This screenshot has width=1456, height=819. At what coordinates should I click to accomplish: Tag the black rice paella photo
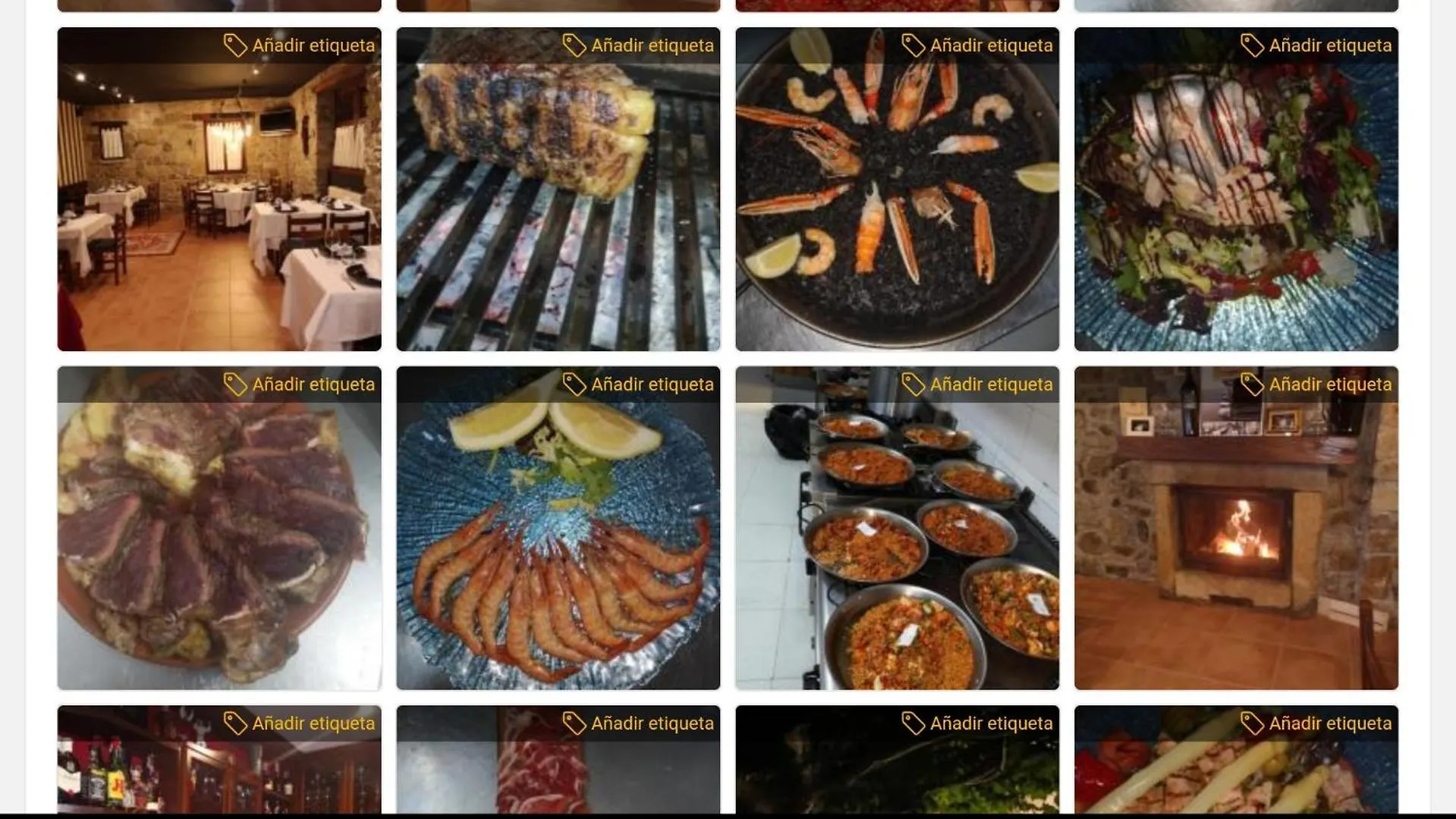(977, 45)
